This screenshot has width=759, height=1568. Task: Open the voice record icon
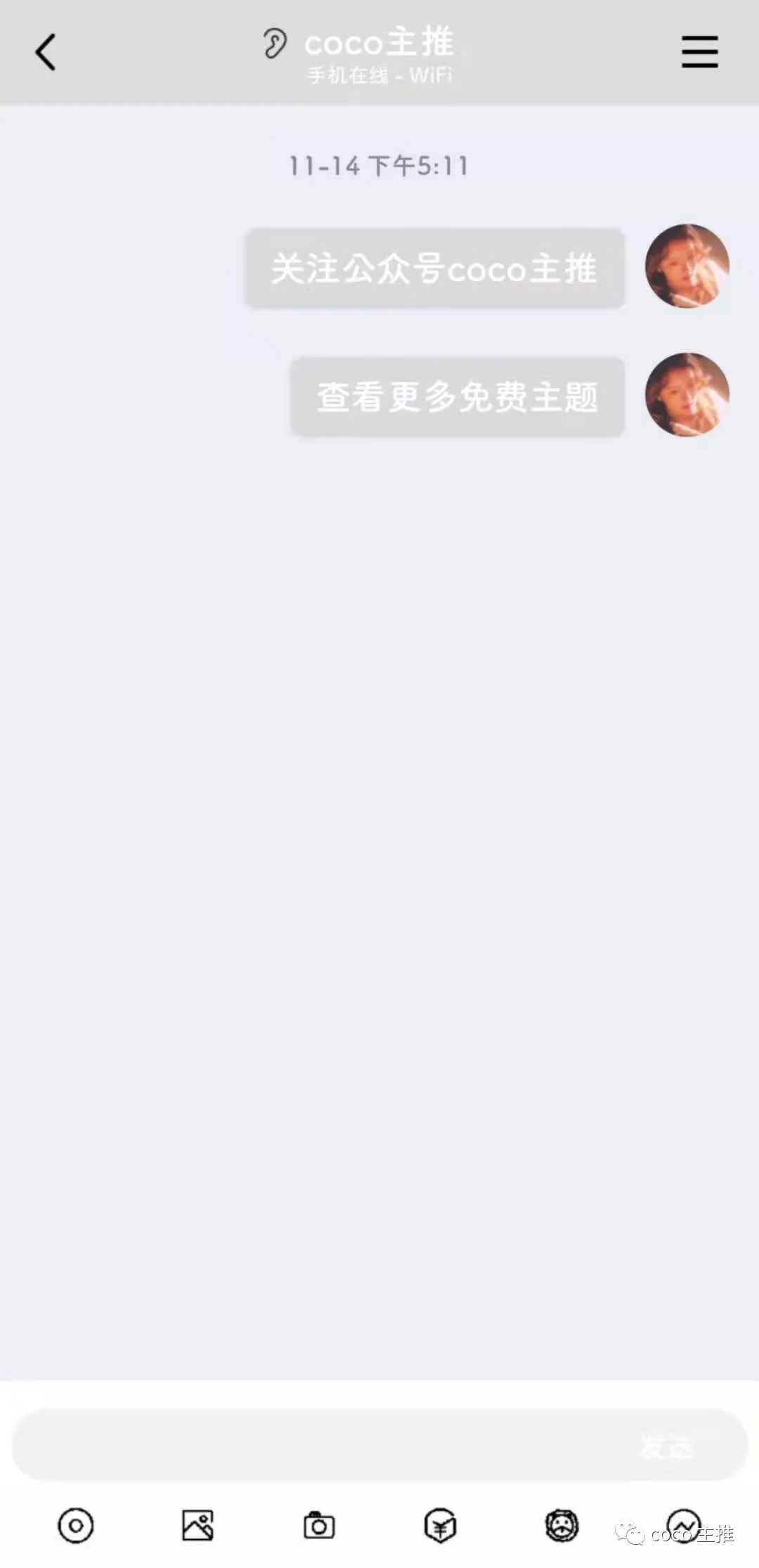click(x=76, y=1526)
